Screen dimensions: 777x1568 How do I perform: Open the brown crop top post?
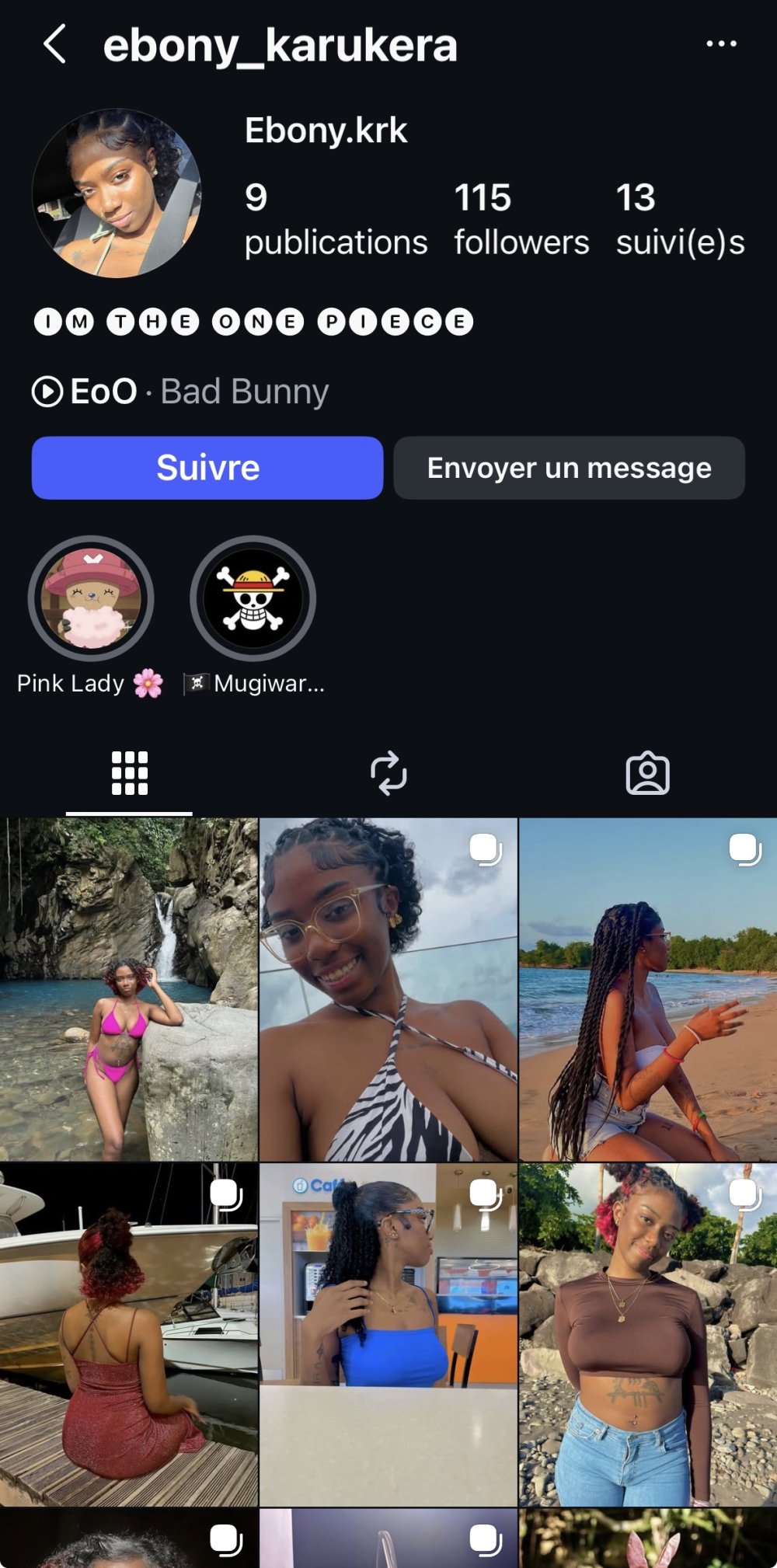pyautogui.click(x=648, y=1334)
